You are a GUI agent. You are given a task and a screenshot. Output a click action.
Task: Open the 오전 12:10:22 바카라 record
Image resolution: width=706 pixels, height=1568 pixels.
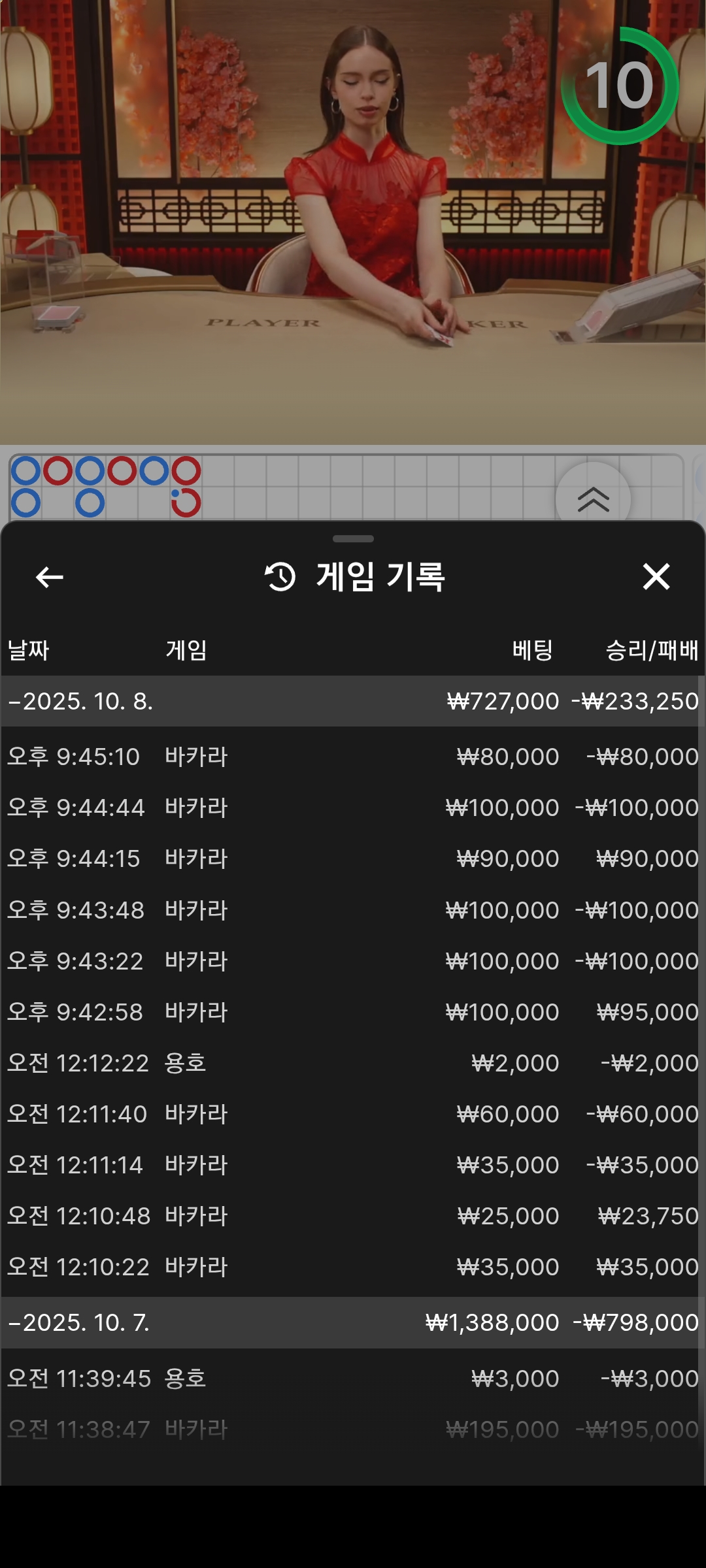(353, 1266)
